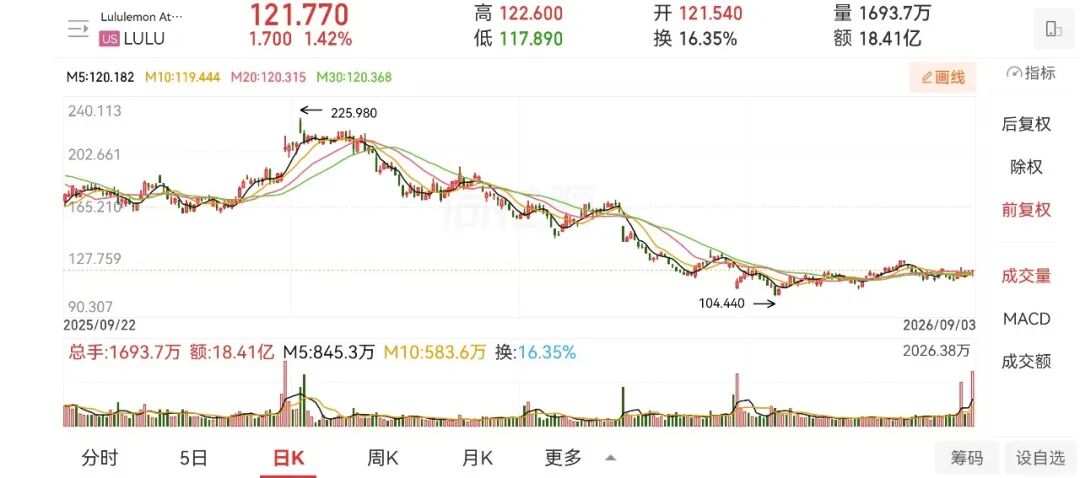Open the stock list menu icon

79,28
